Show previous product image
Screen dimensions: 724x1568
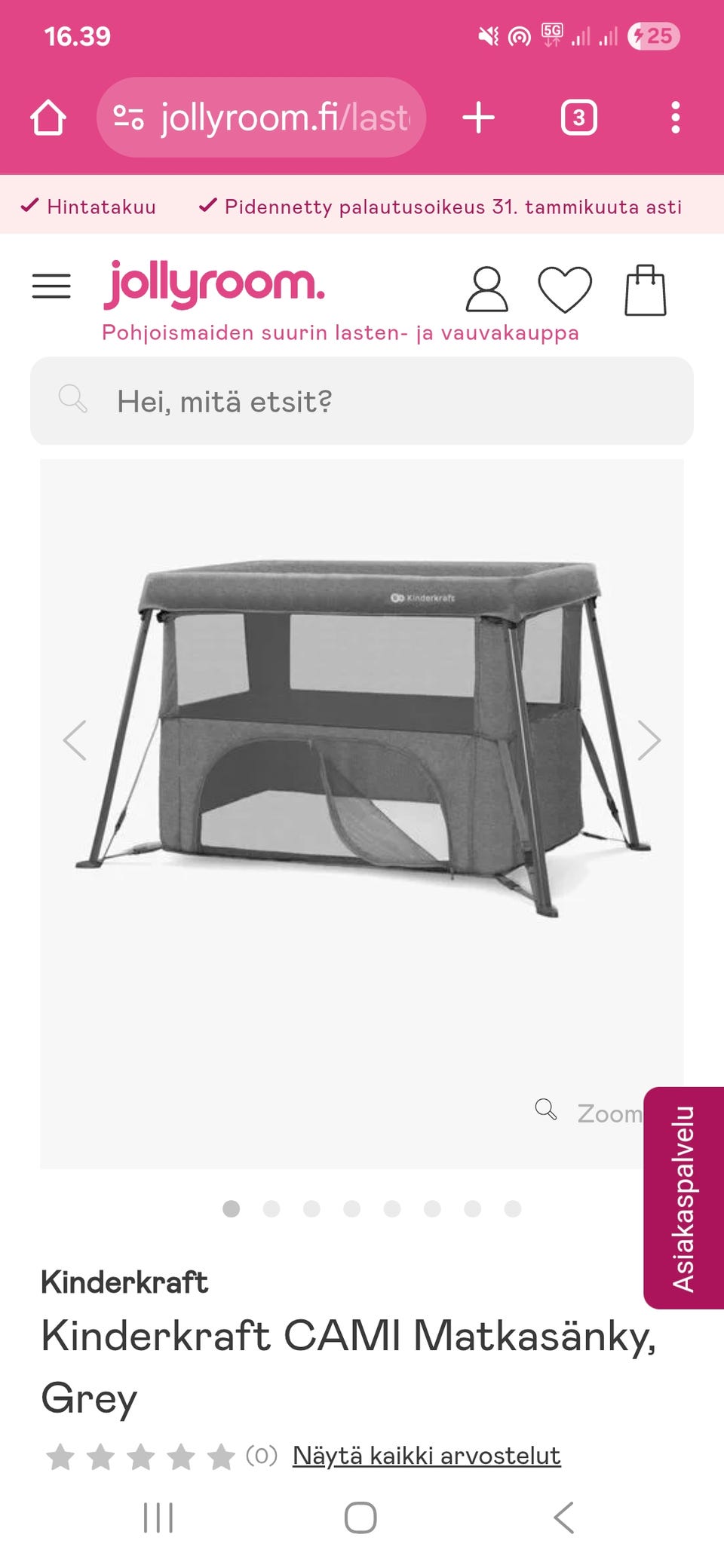click(x=75, y=740)
